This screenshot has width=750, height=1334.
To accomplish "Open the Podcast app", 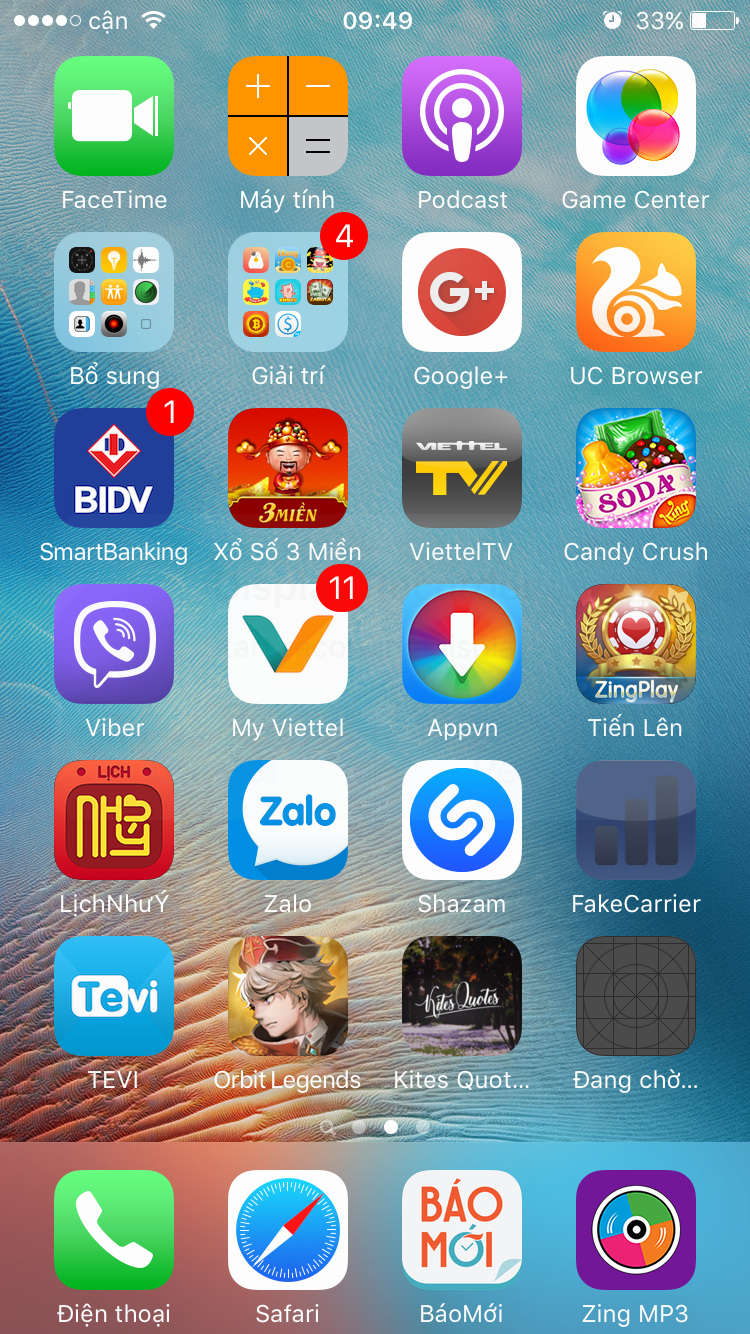I will [x=462, y=116].
